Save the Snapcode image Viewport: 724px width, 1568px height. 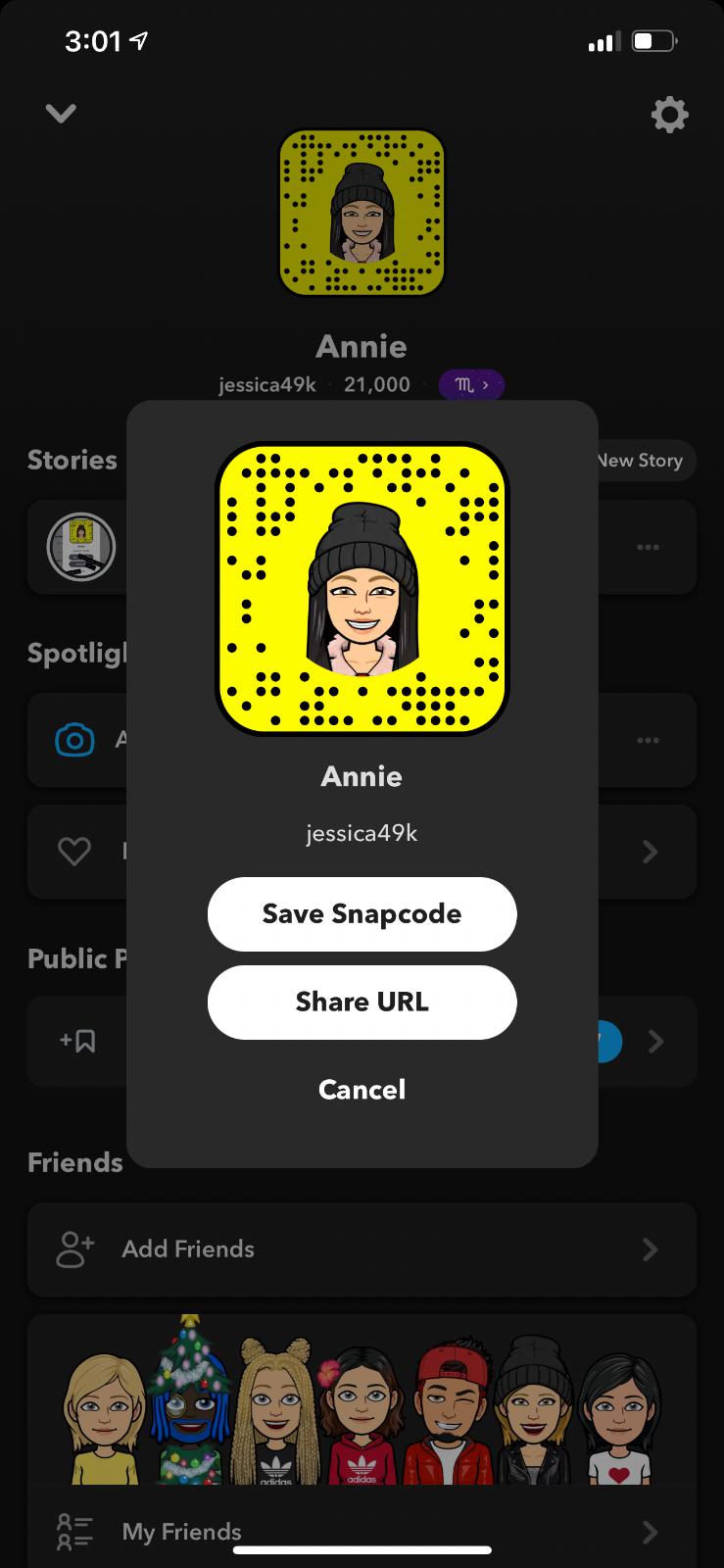(362, 913)
